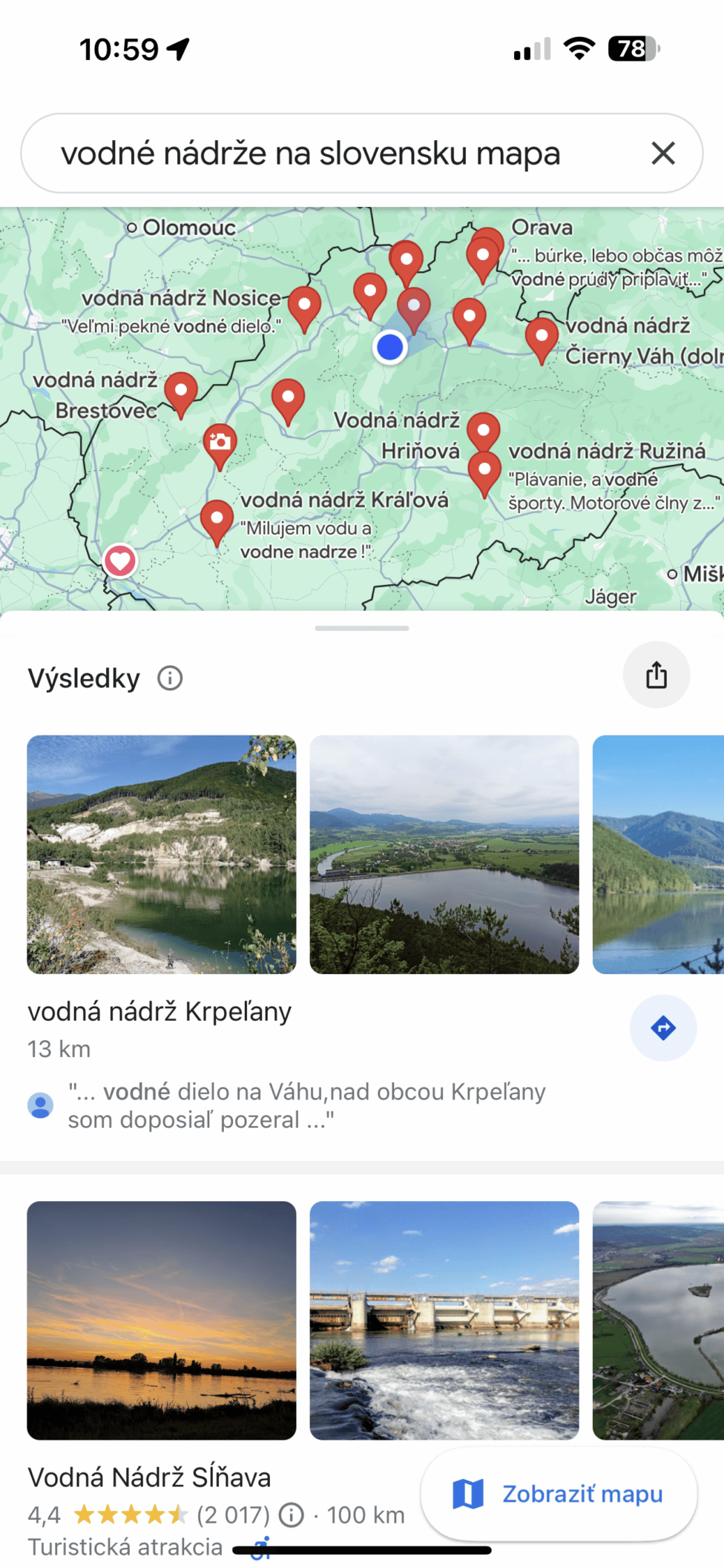View first photo of vodná nádrž Krpeľany
The width and height of the screenshot is (724, 1568).
(162, 854)
